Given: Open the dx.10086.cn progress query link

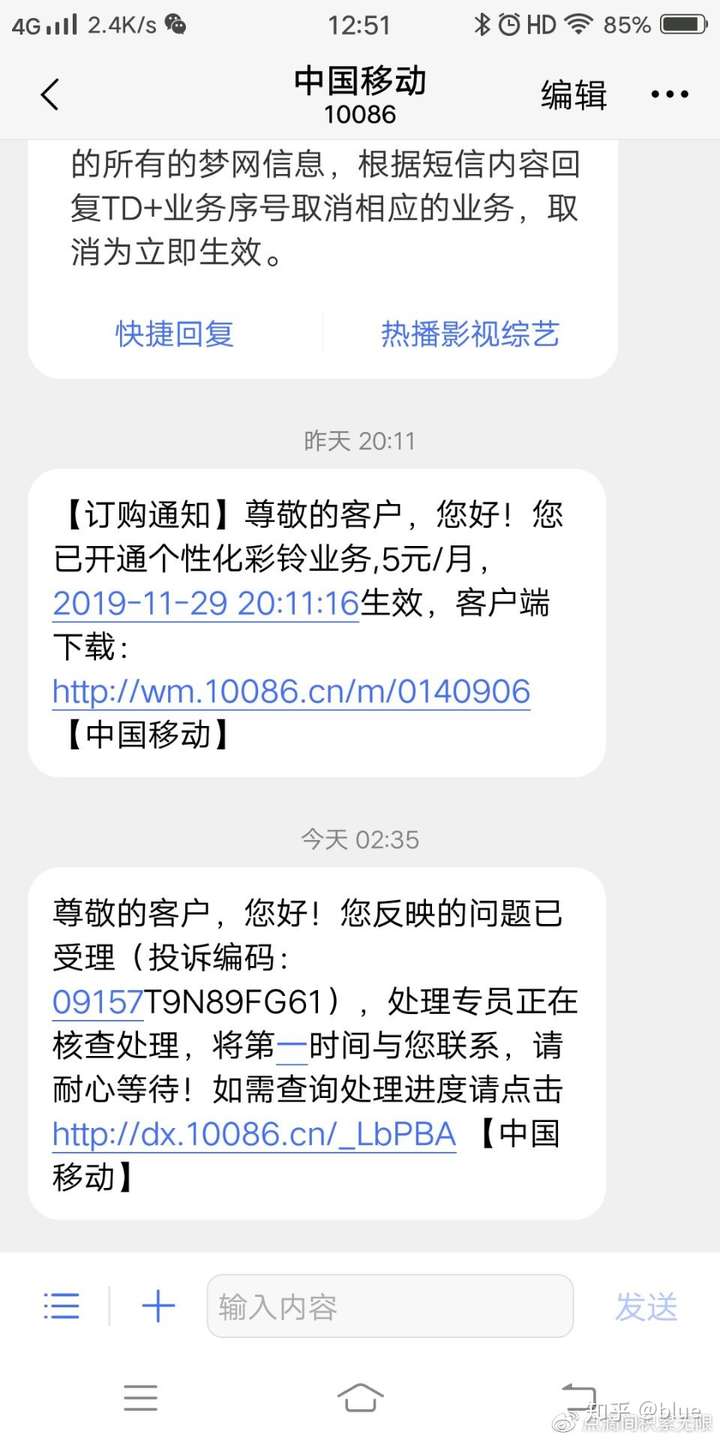Looking at the screenshot, I should (x=254, y=1134).
